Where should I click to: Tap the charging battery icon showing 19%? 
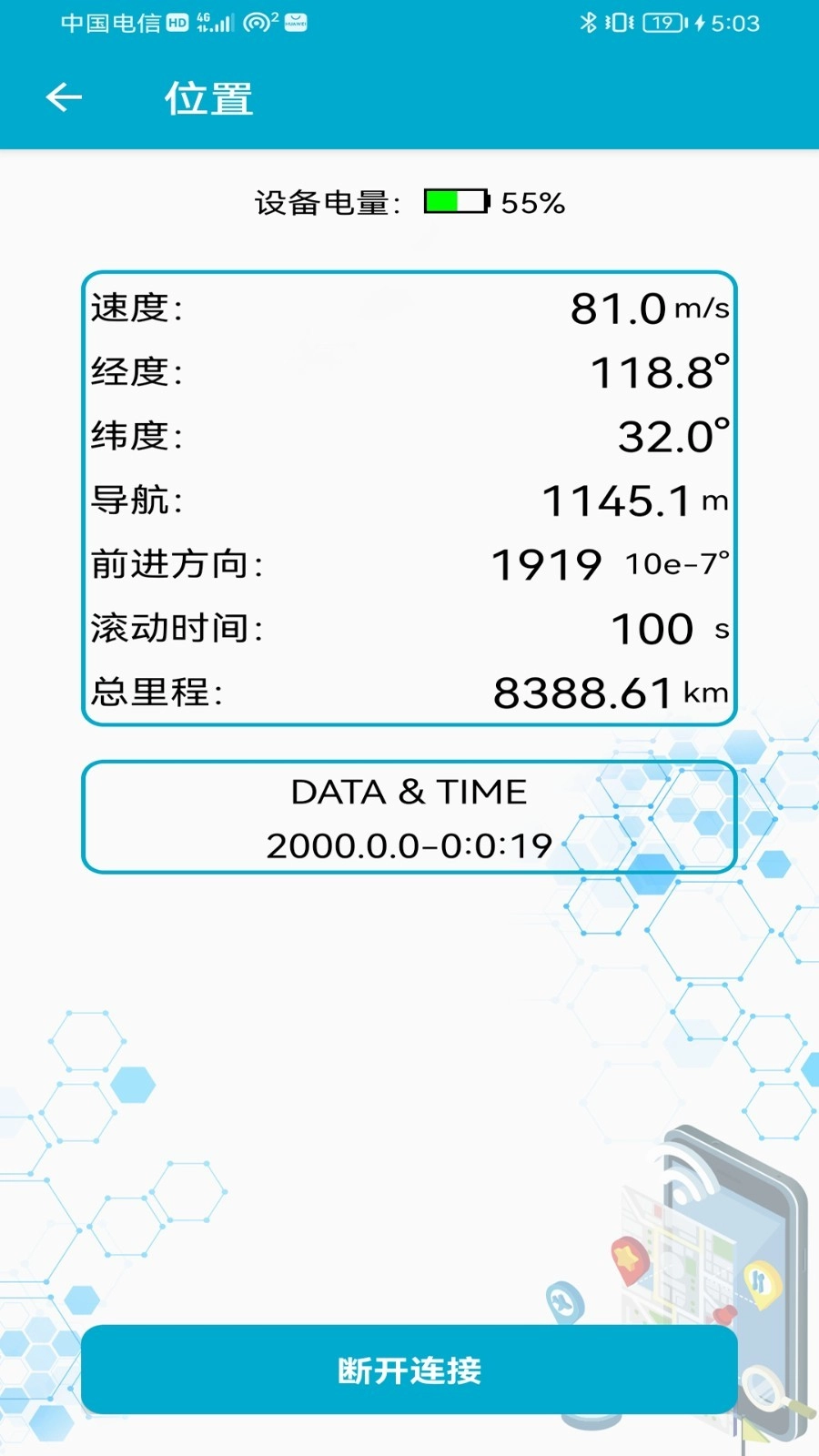662,23
